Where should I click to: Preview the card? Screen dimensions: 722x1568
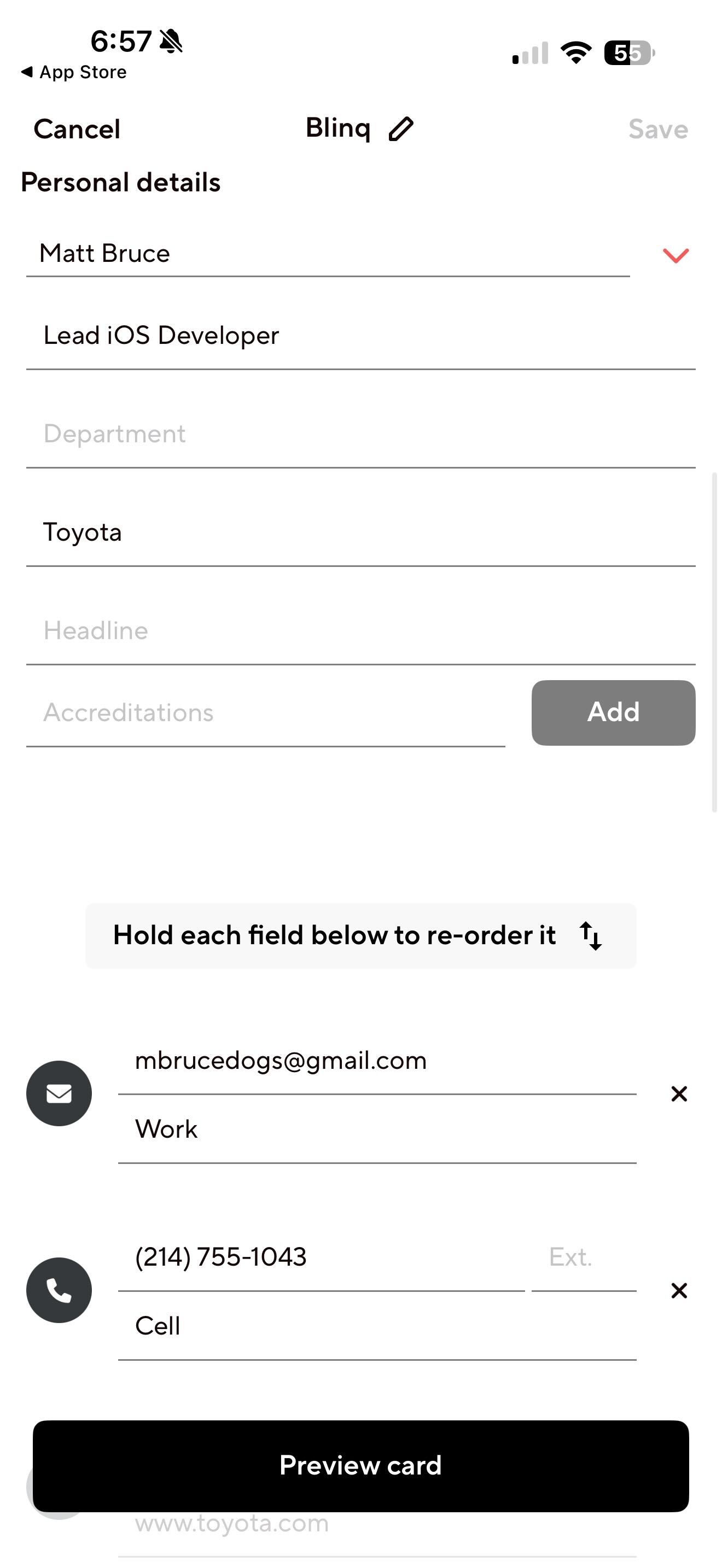tap(360, 1466)
